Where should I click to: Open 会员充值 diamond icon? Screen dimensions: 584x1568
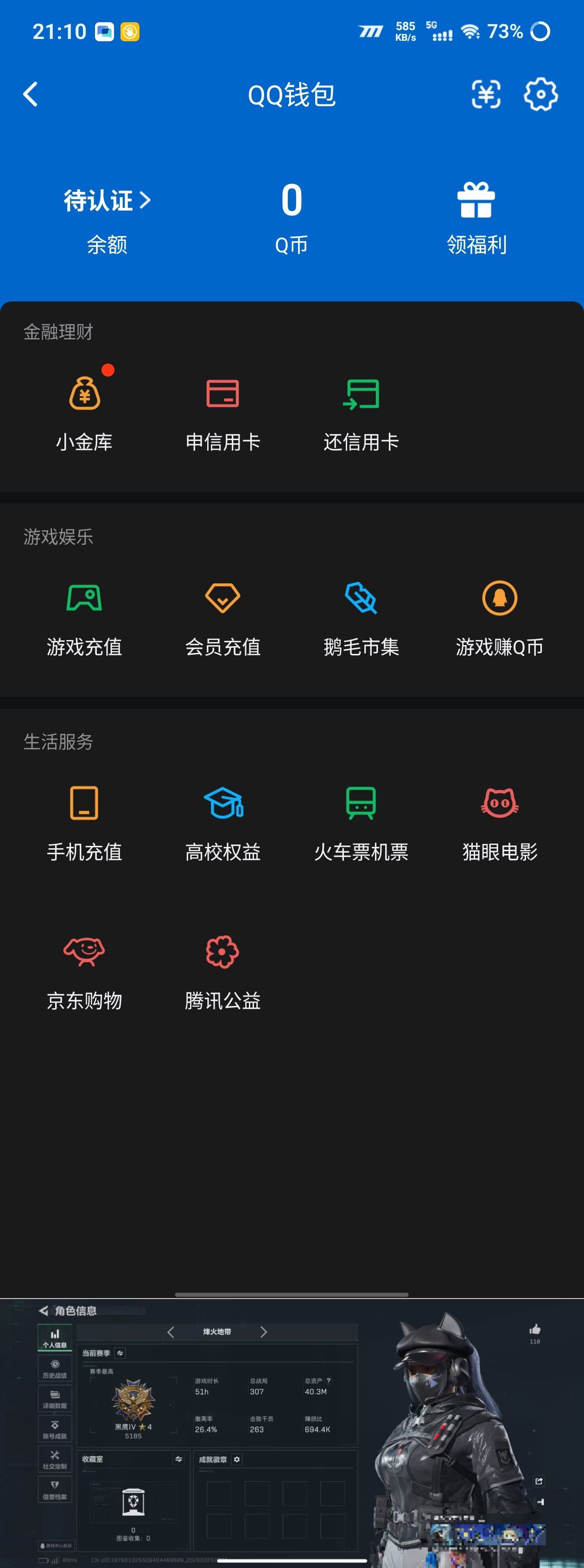point(222,598)
